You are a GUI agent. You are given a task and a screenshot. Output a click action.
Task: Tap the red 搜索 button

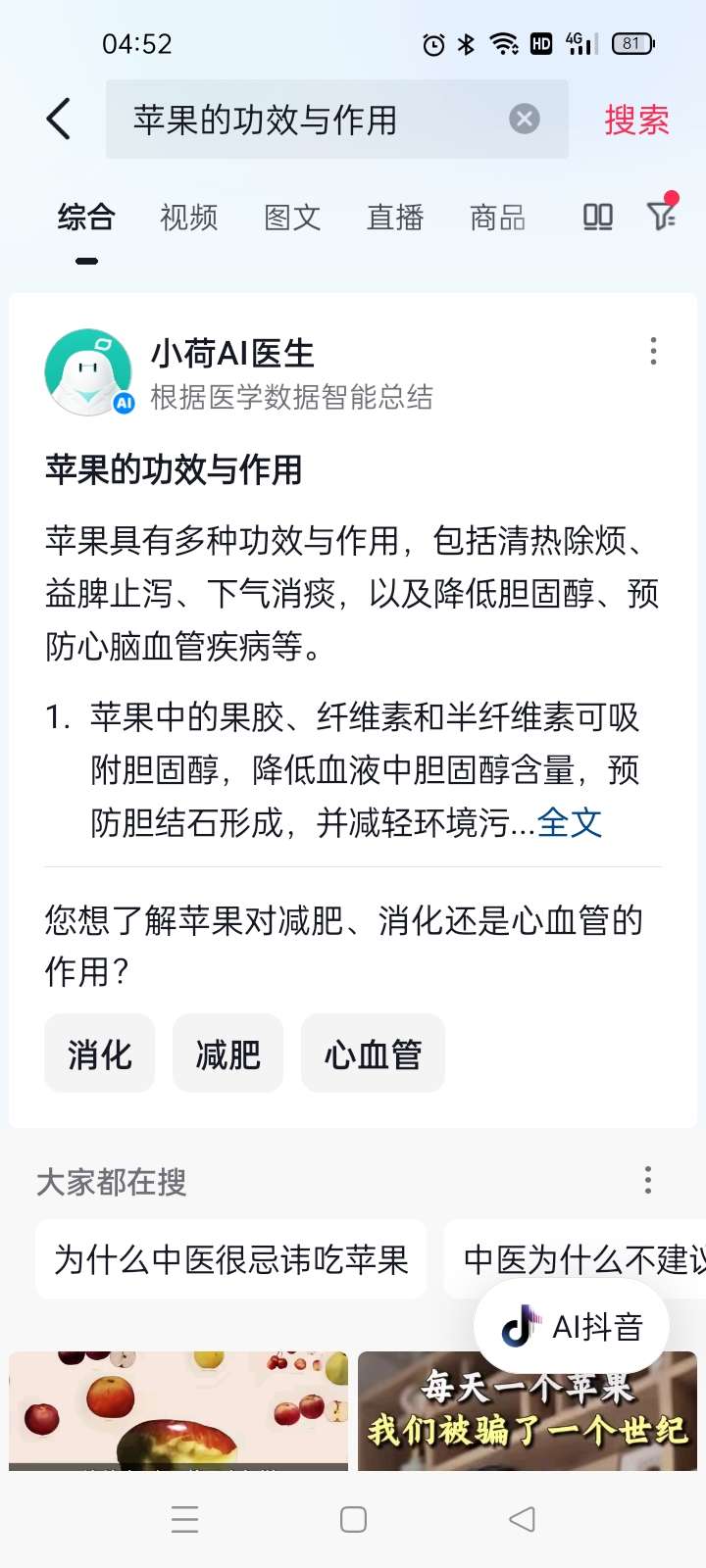pos(636,121)
